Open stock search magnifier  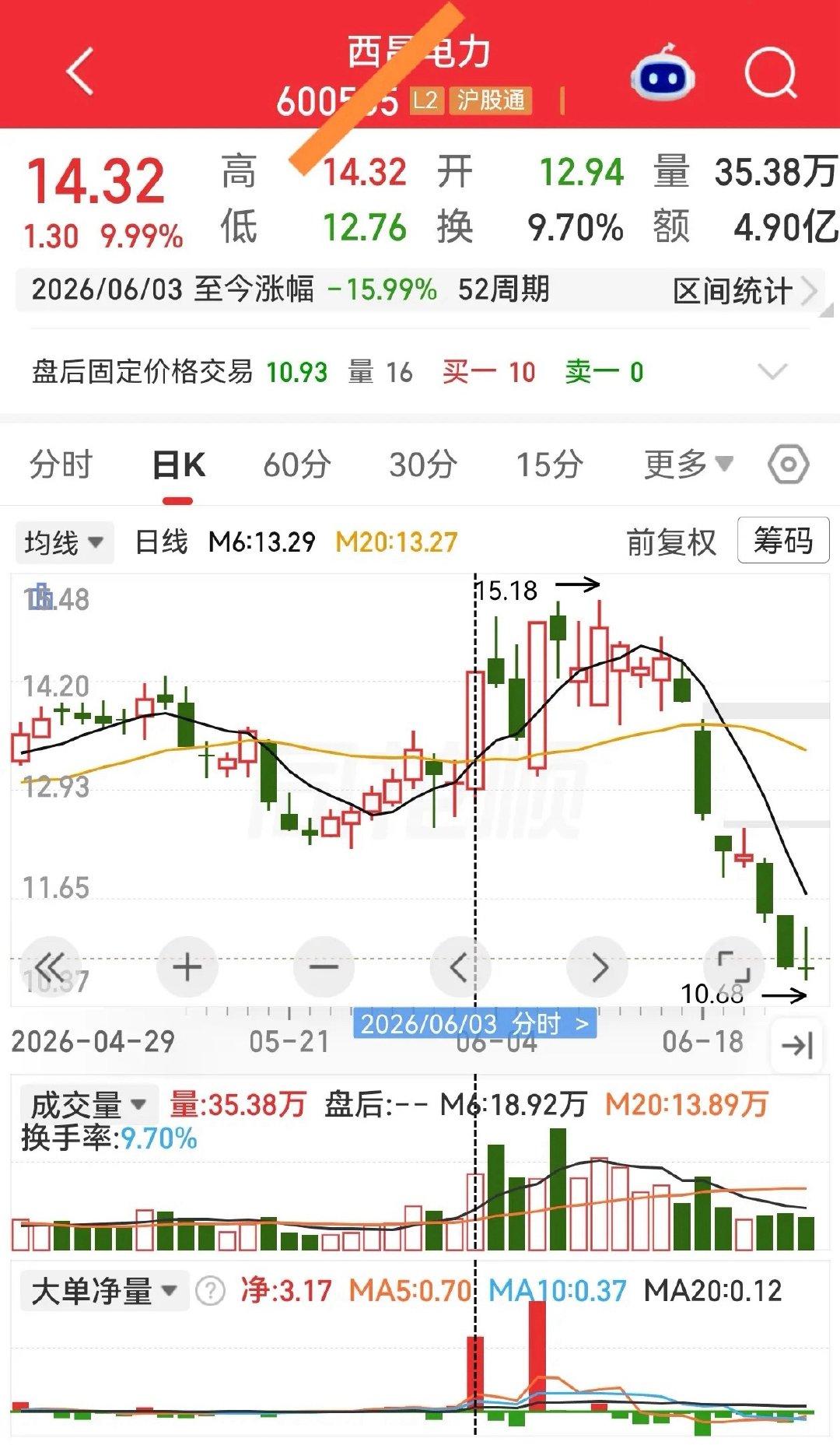click(772, 74)
